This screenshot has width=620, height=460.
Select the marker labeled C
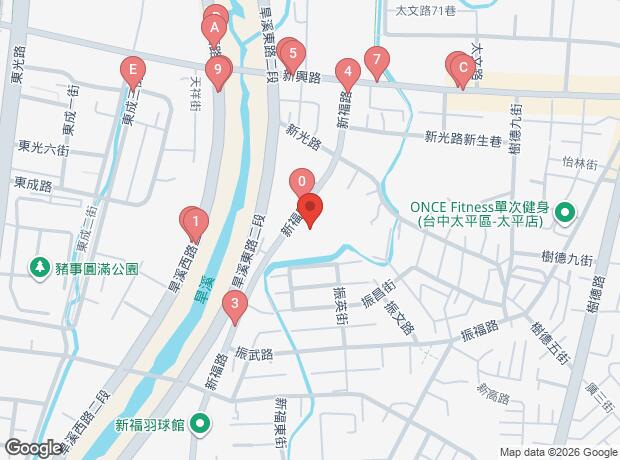click(461, 68)
